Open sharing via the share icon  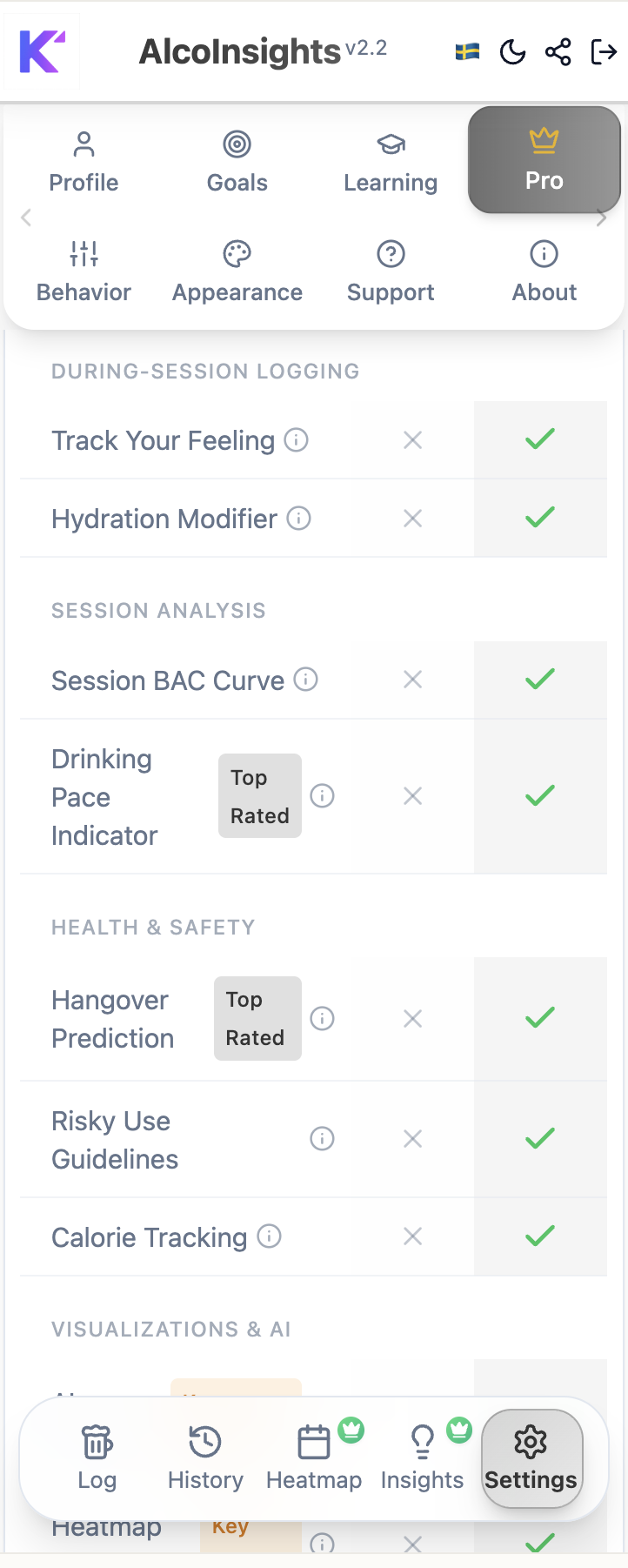tap(558, 51)
